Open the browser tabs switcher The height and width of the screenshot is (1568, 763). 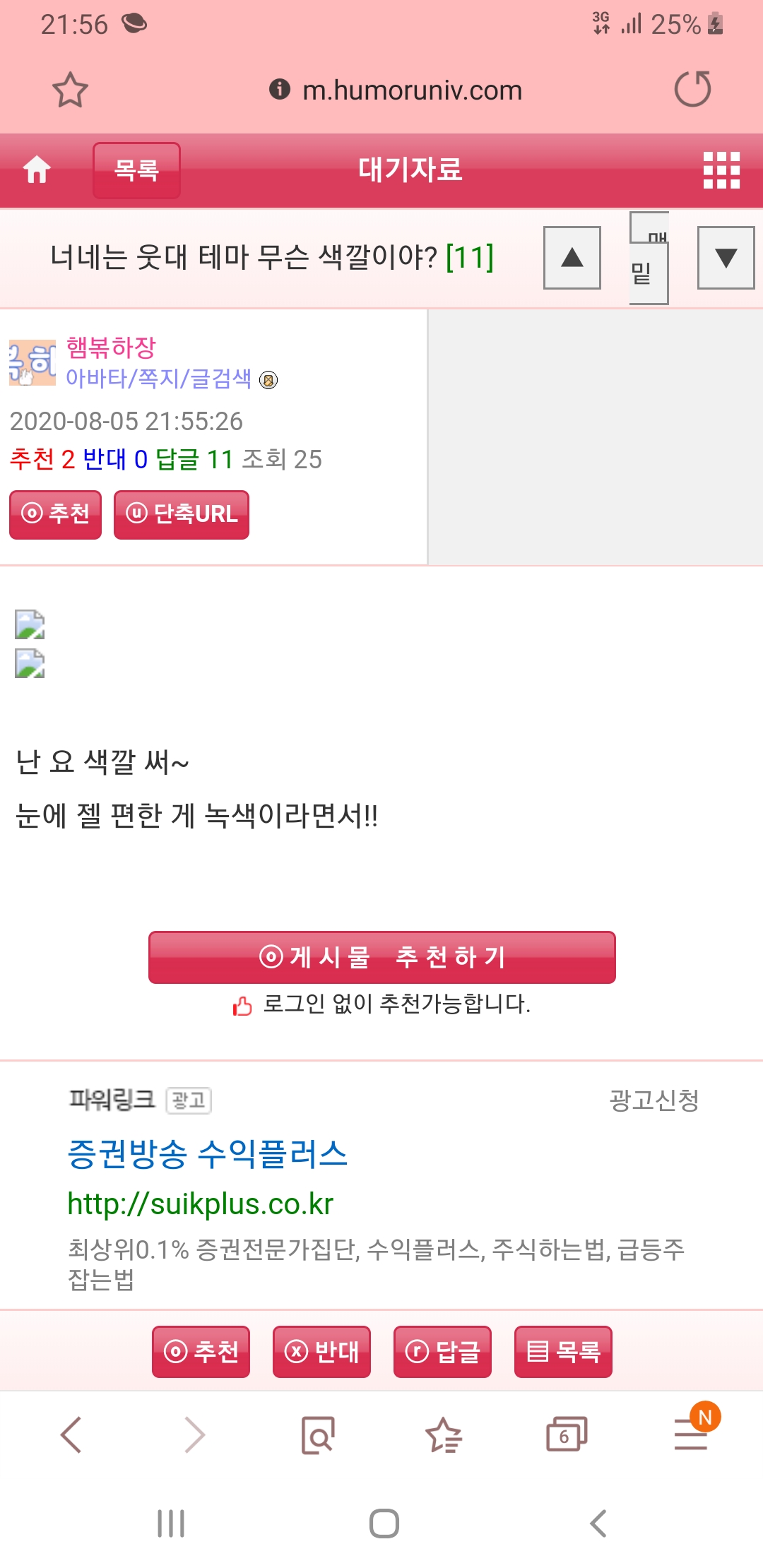click(x=567, y=1435)
